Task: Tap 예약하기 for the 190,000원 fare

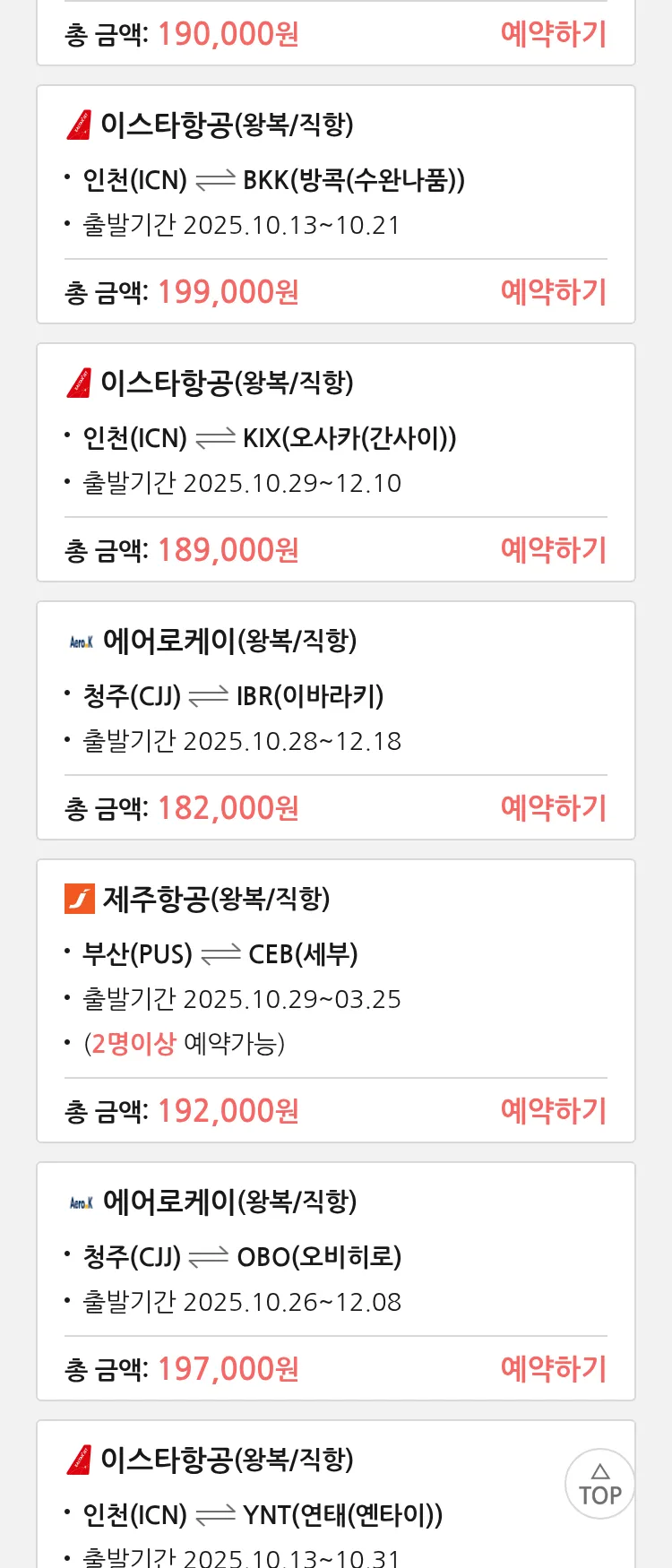Action: 553,34
